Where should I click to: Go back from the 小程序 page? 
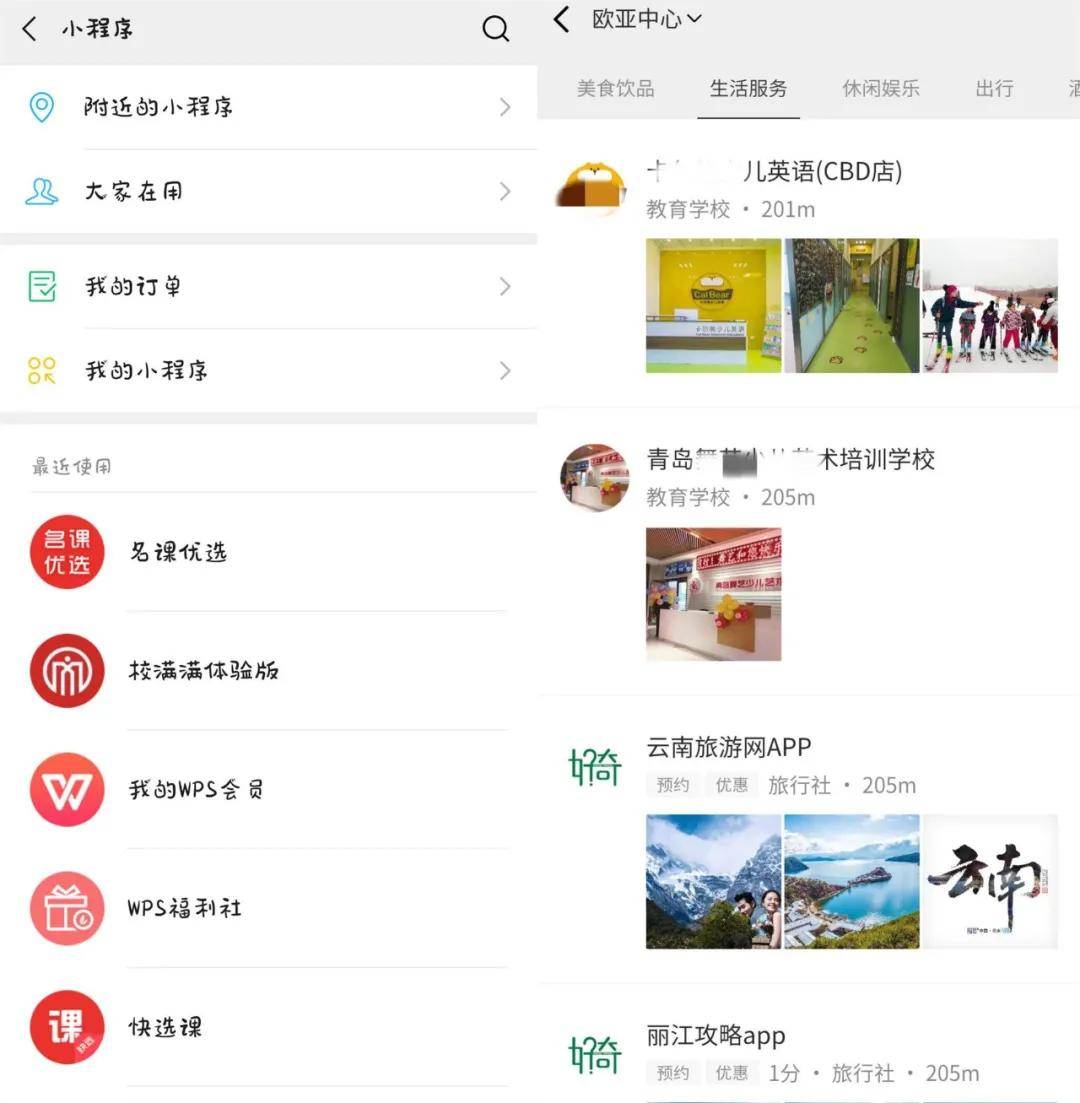click(29, 29)
